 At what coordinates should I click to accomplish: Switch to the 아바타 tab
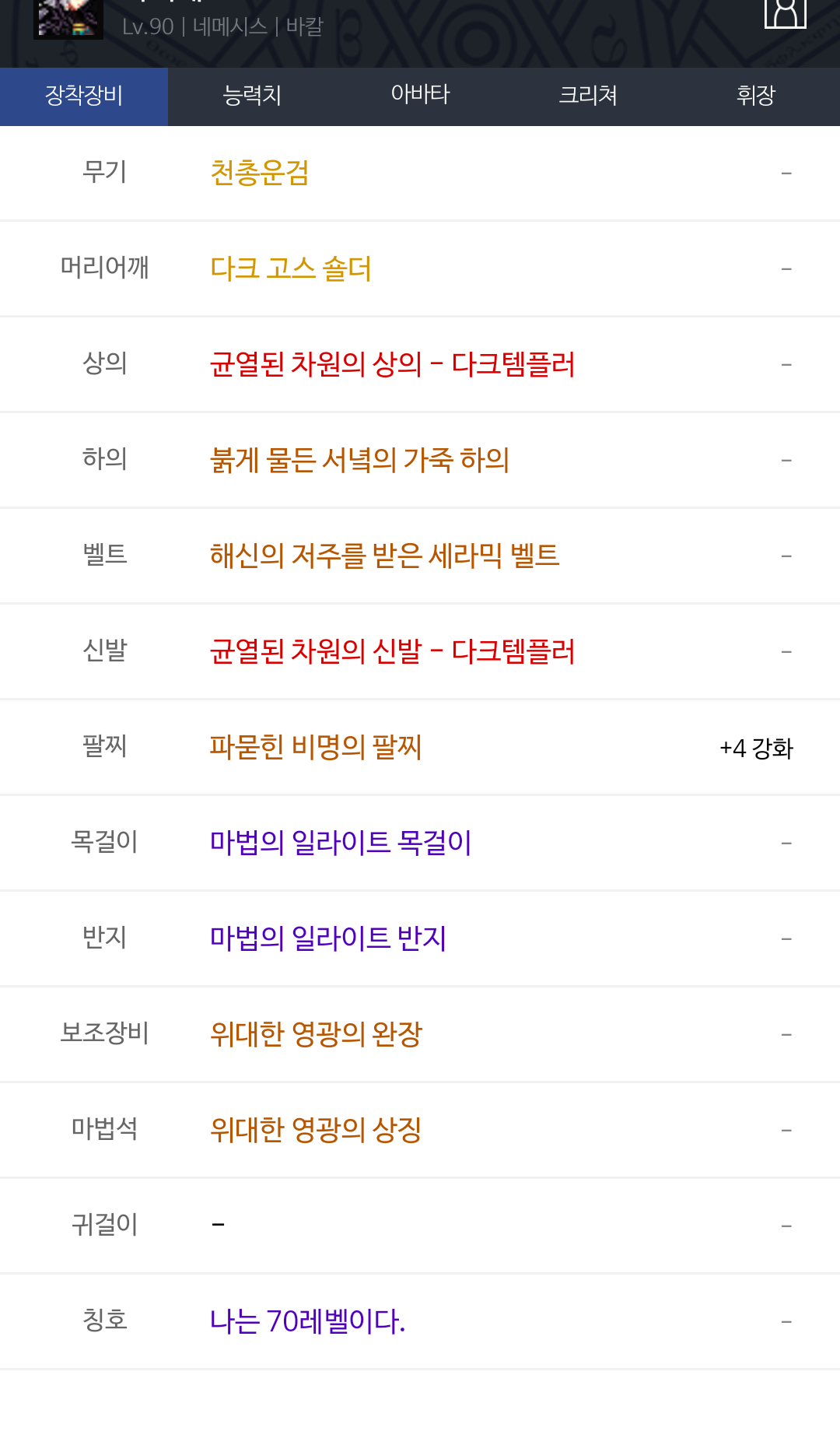(420, 96)
